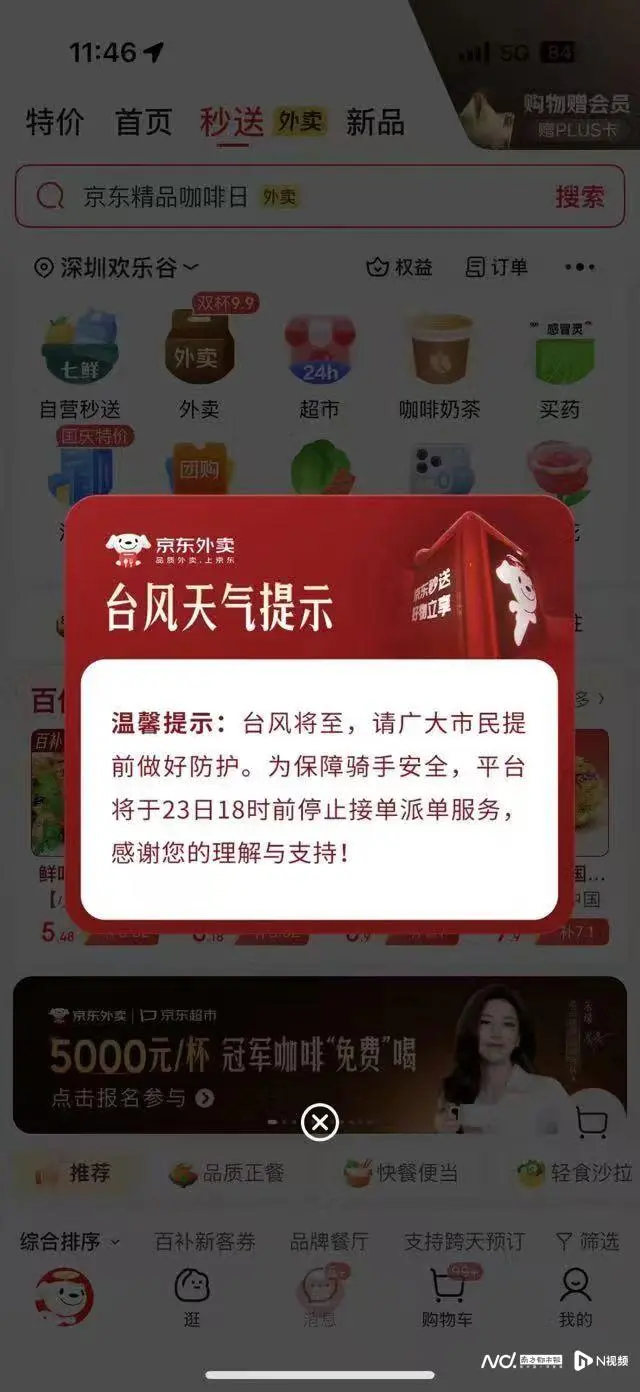Open the 买药 medicine category
This screenshot has height=1392, width=640.
click(x=560, y=366)
